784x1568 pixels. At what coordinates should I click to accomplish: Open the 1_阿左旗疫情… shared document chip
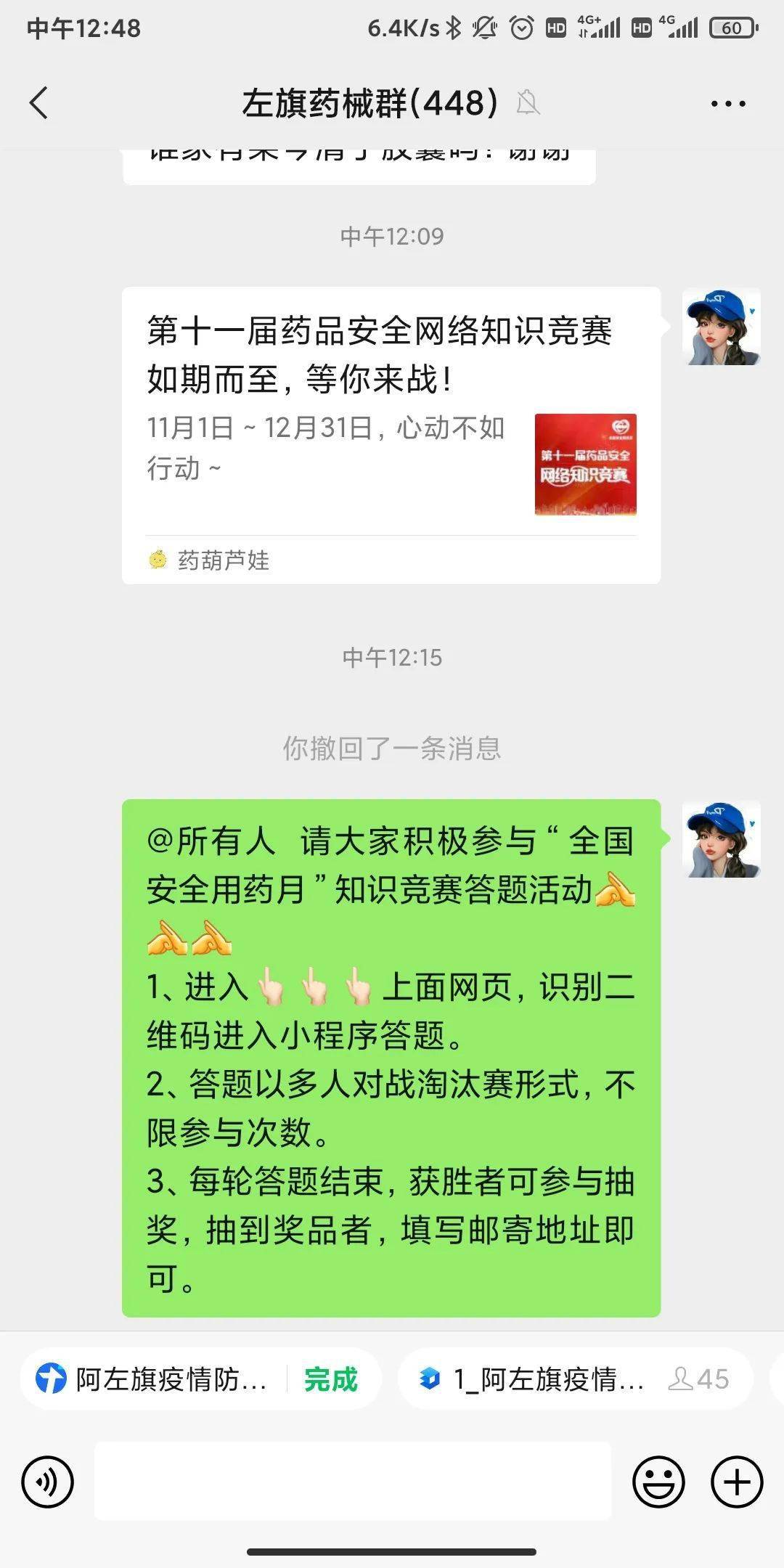point(573,1379)
